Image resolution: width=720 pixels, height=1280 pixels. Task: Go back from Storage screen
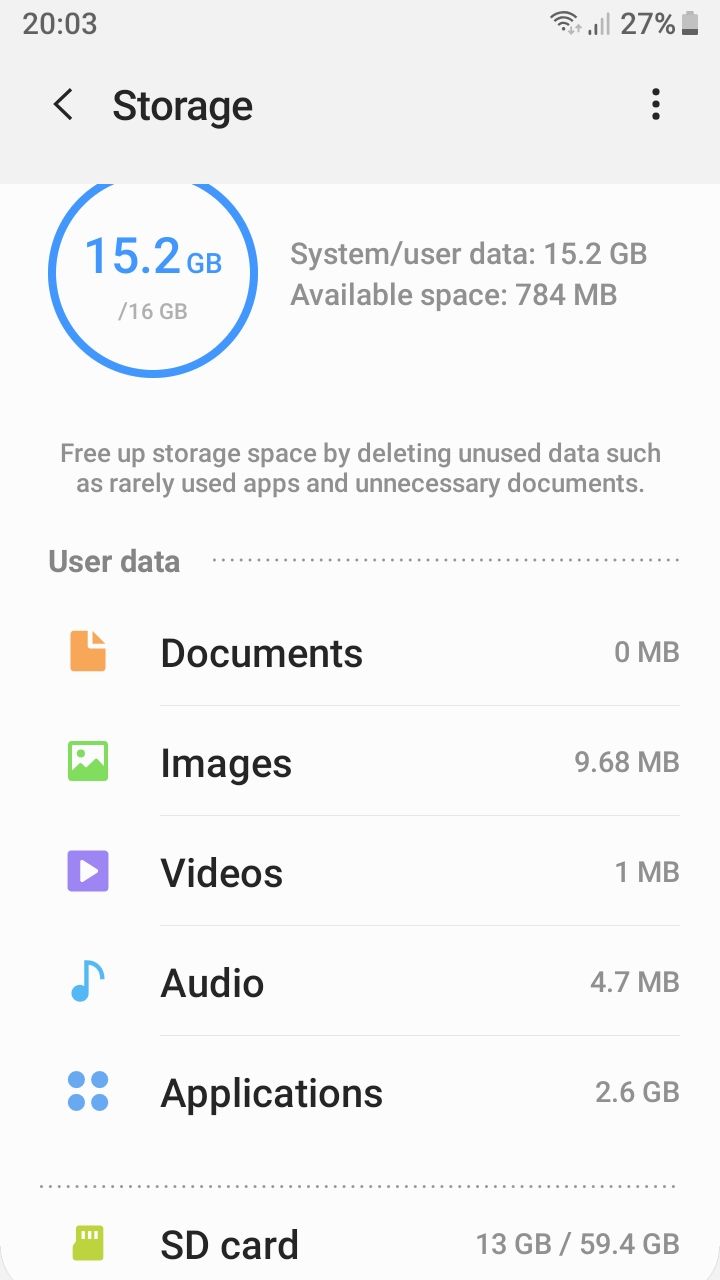coord(63,105)
